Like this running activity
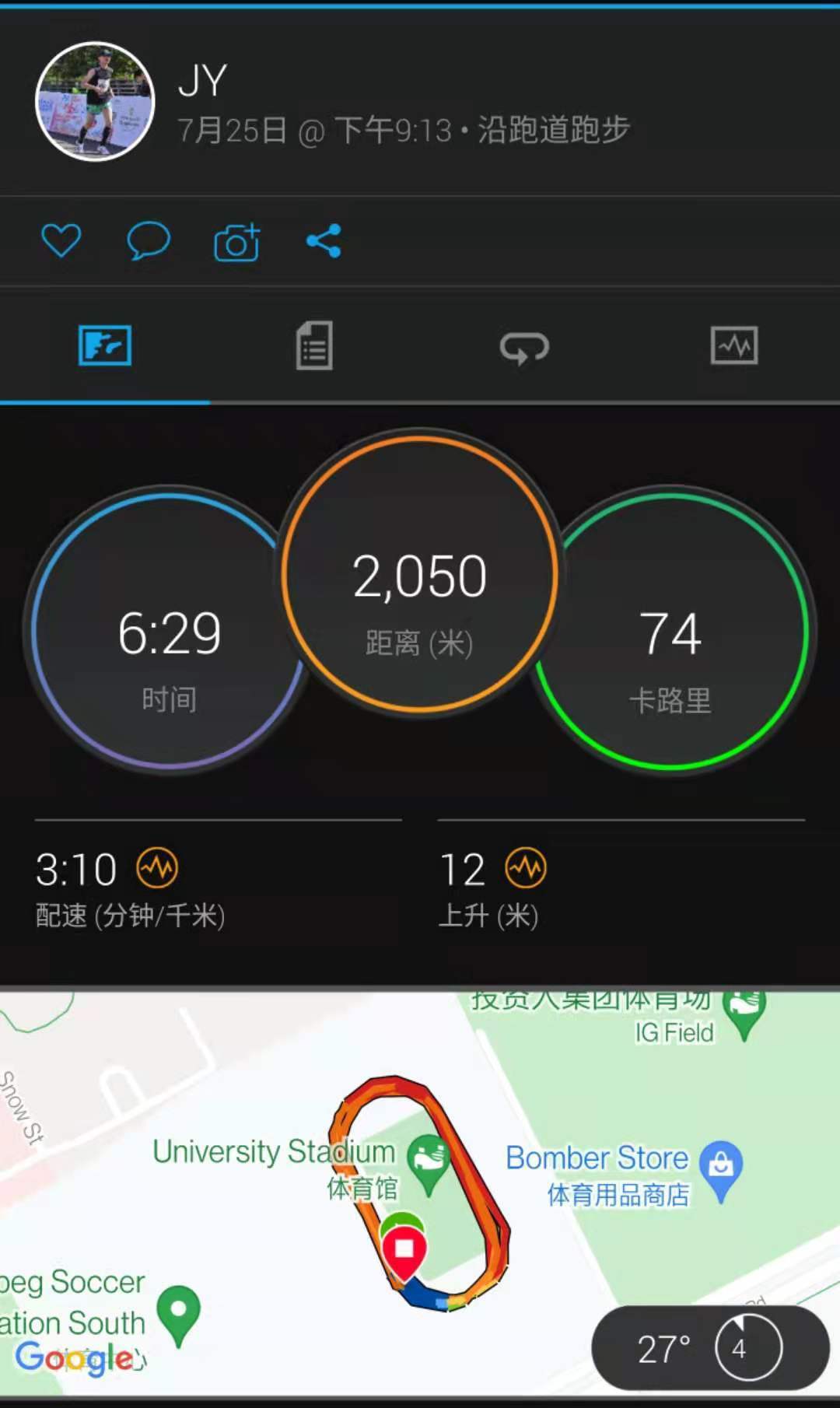 tap(61, 240)
